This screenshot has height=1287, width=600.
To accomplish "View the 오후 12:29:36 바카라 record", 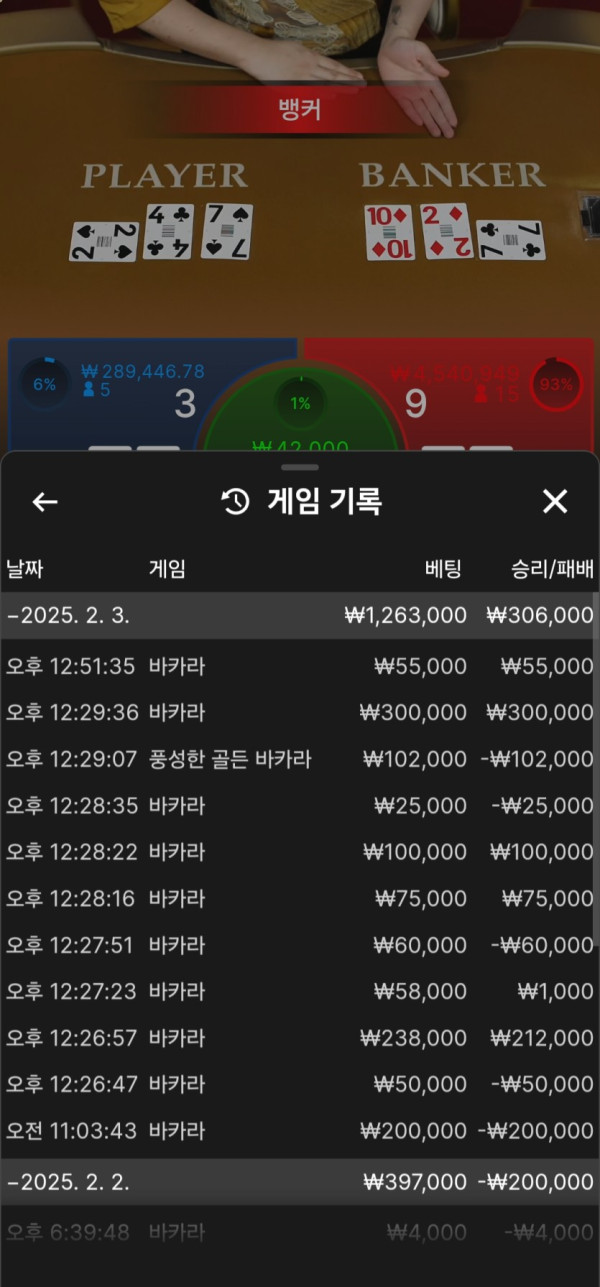I will [x=300, y=713].
